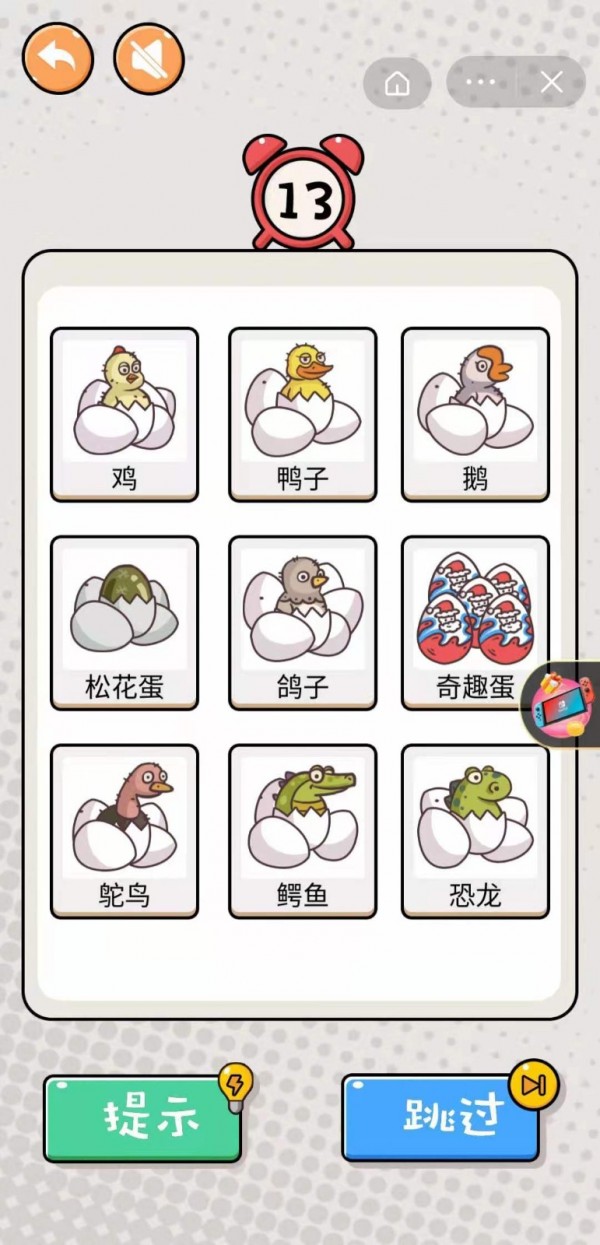Choose the 奇趣蛋 card
The width and height of the screenshot is (600, 1245).
click(x=475, y=622)
